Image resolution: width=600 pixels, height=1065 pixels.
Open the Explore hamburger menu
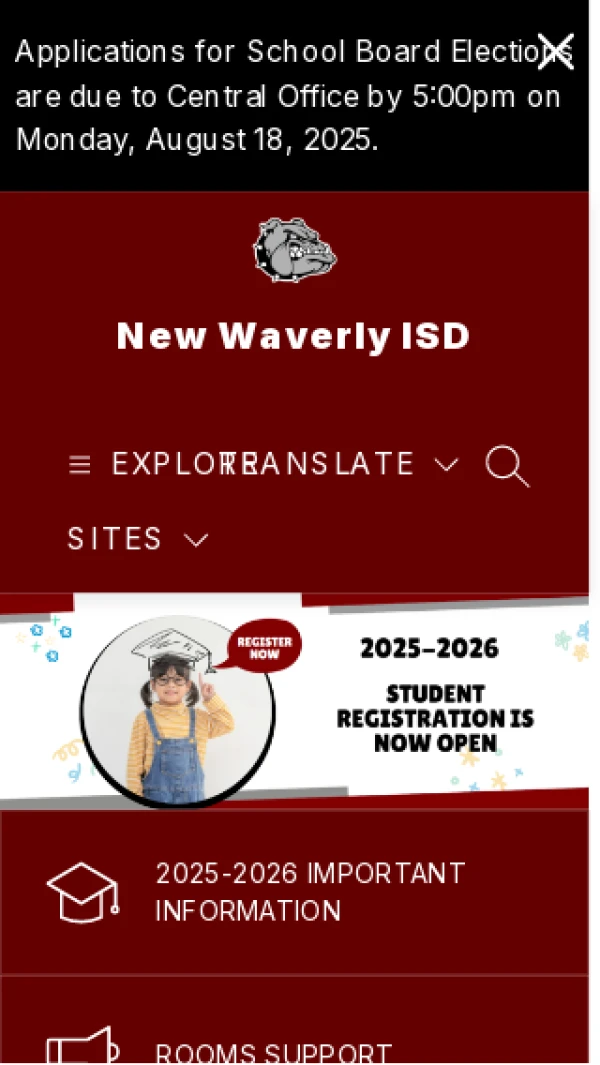point(80,465)
